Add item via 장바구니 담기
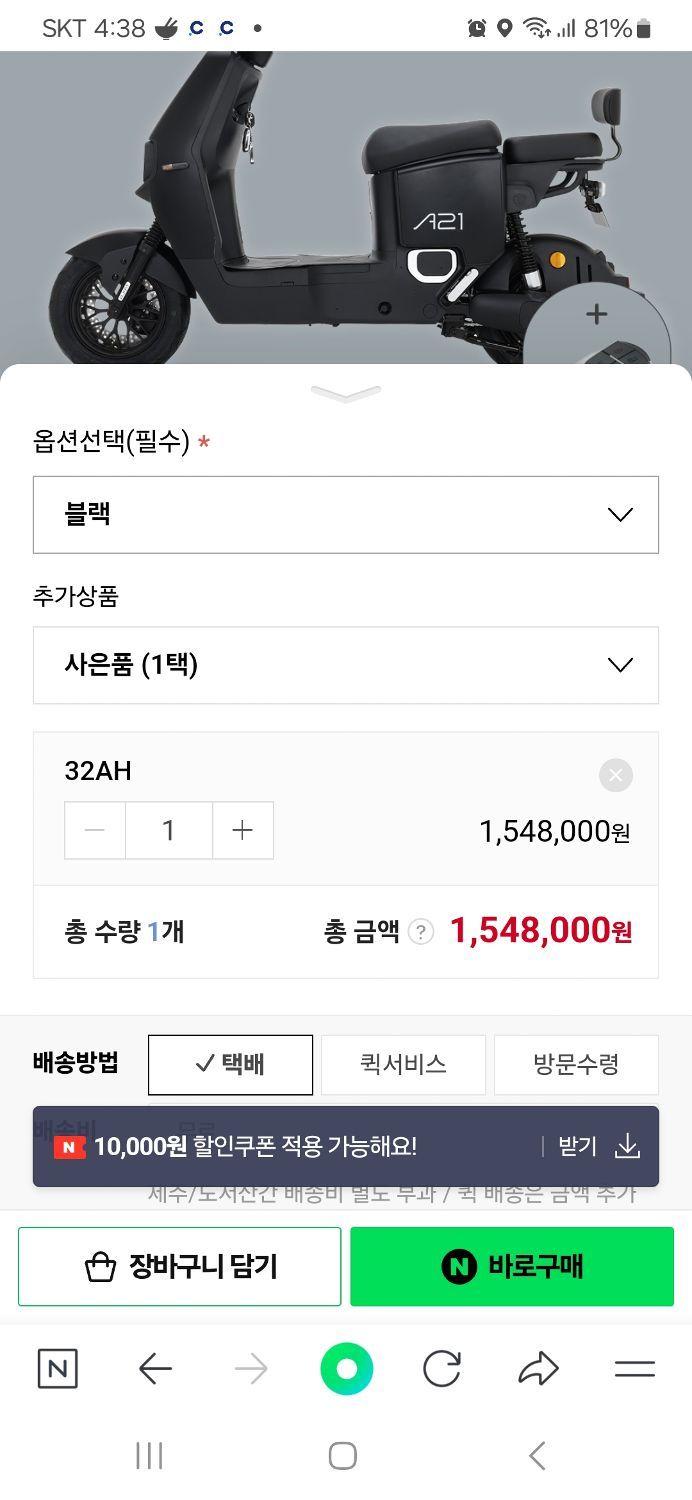The image size is (692, 1500). point(179,1266)
